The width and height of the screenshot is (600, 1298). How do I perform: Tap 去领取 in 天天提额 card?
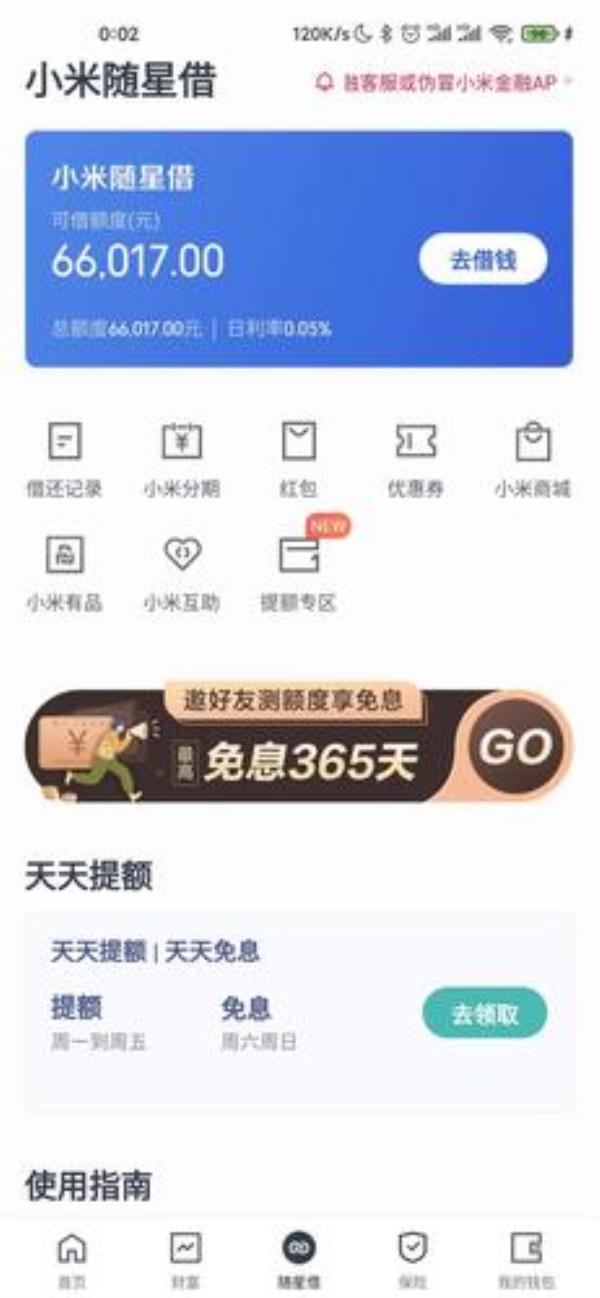tap(484, 1013)
